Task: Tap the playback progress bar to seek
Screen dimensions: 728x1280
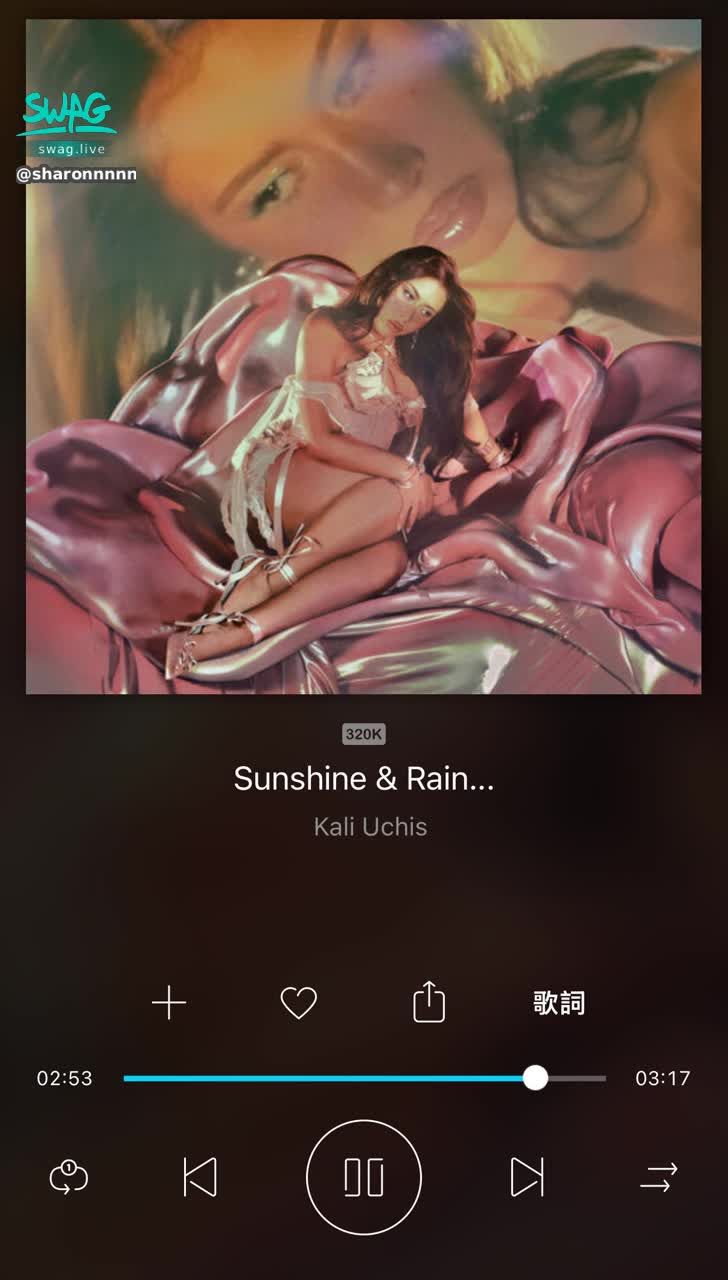Action: tap(364, 1078)
